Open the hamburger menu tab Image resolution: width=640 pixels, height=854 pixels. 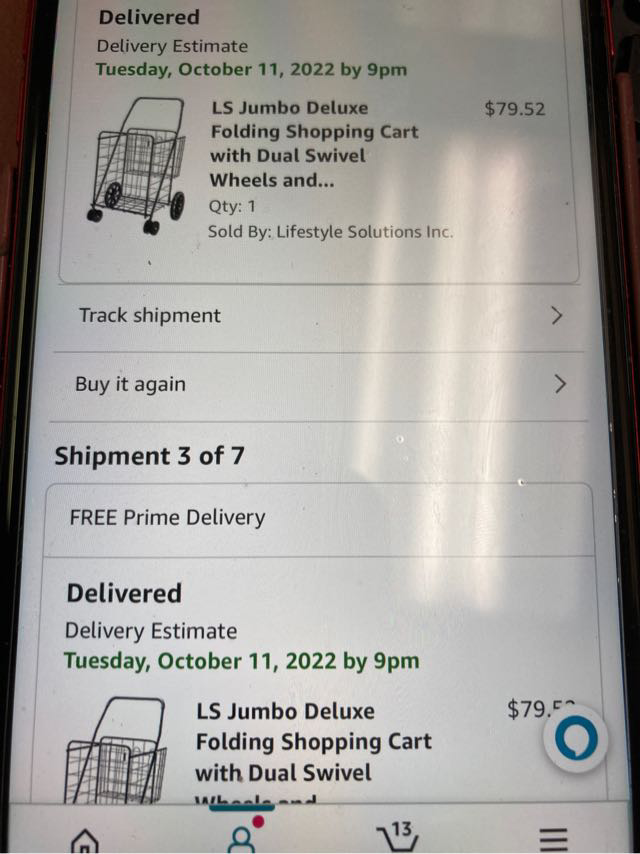[553, 838]
